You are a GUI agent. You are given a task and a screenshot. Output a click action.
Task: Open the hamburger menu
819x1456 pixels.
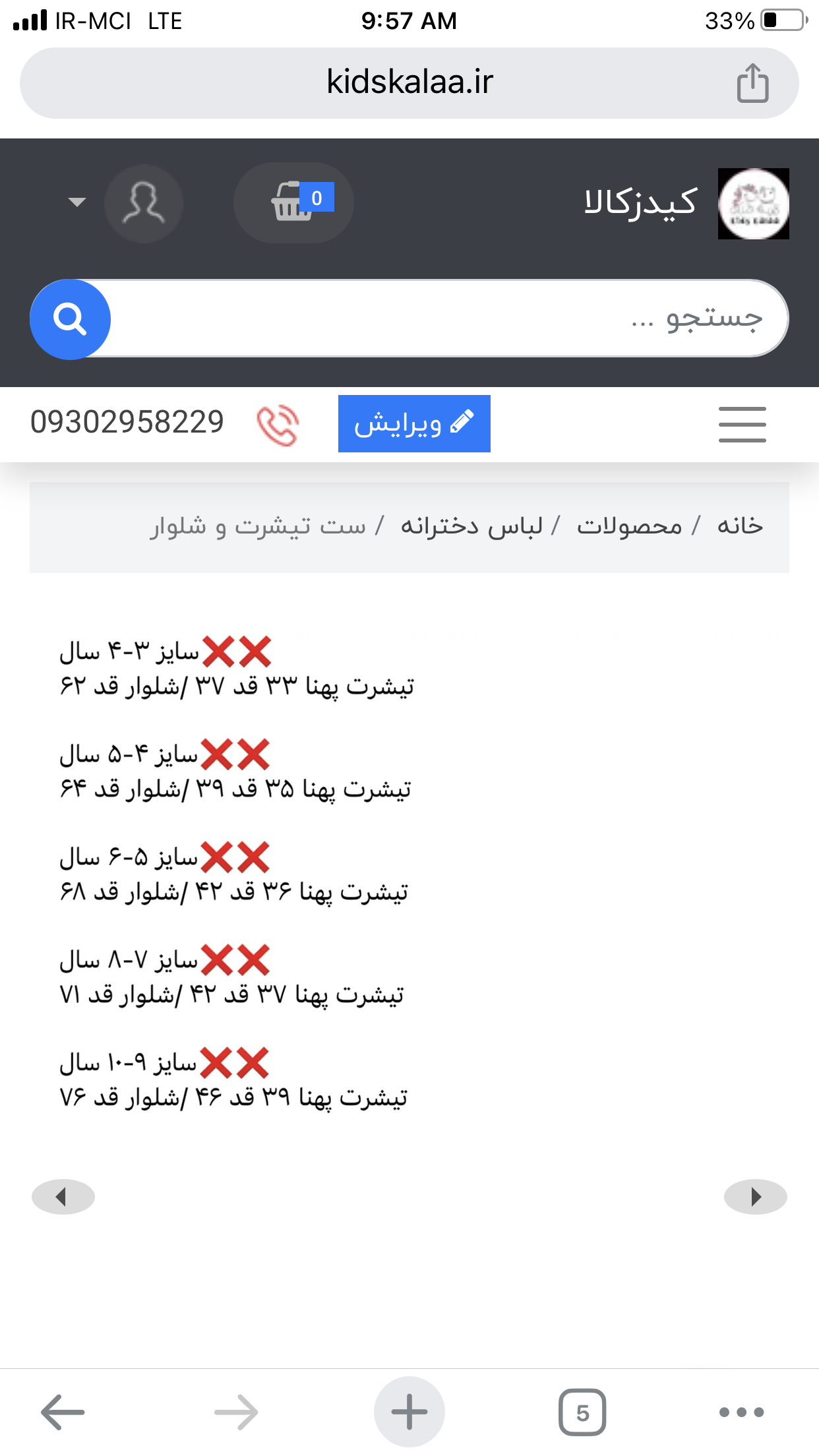point(742,424)
